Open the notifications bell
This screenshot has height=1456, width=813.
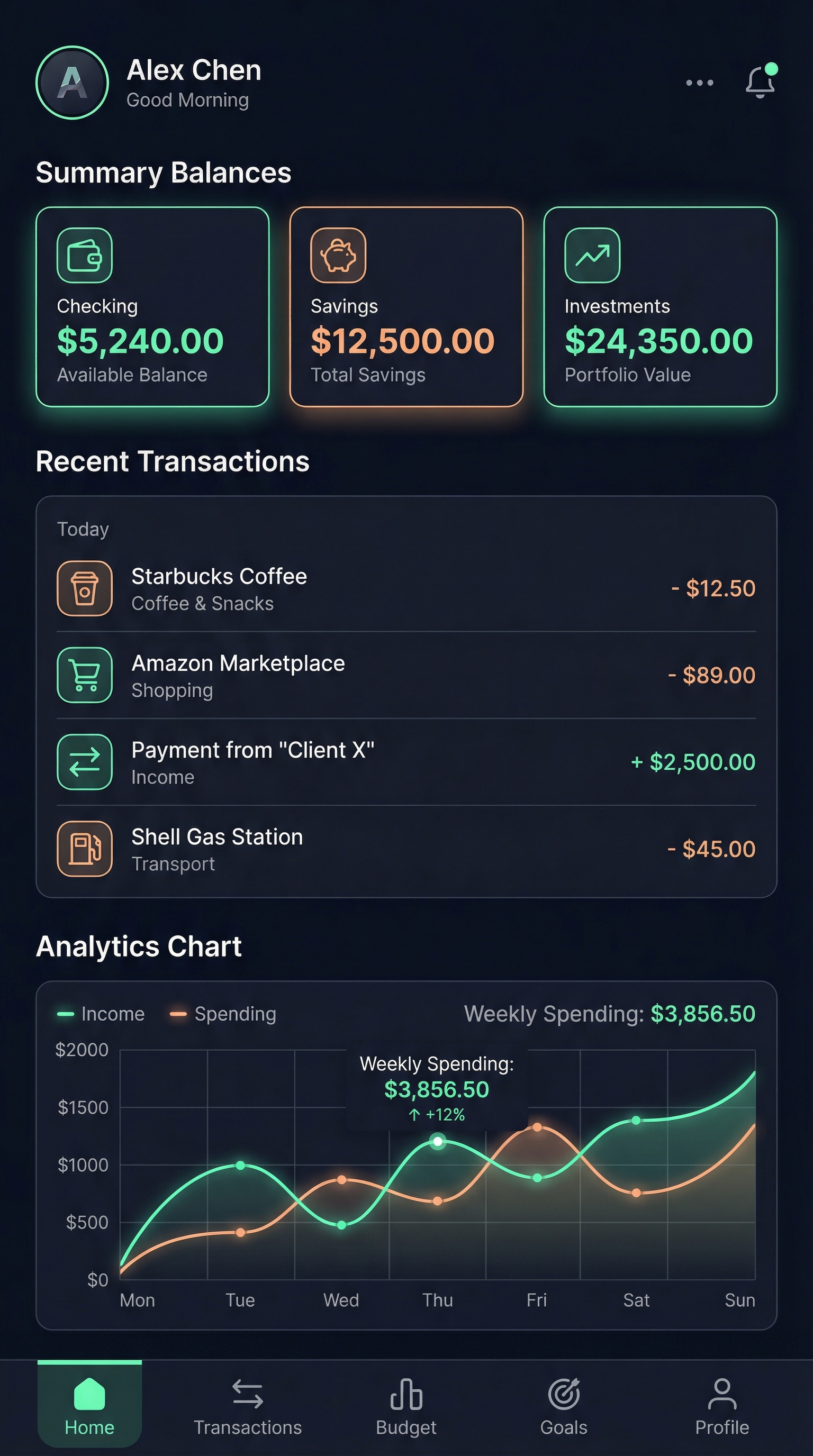[x=760, y=83]
